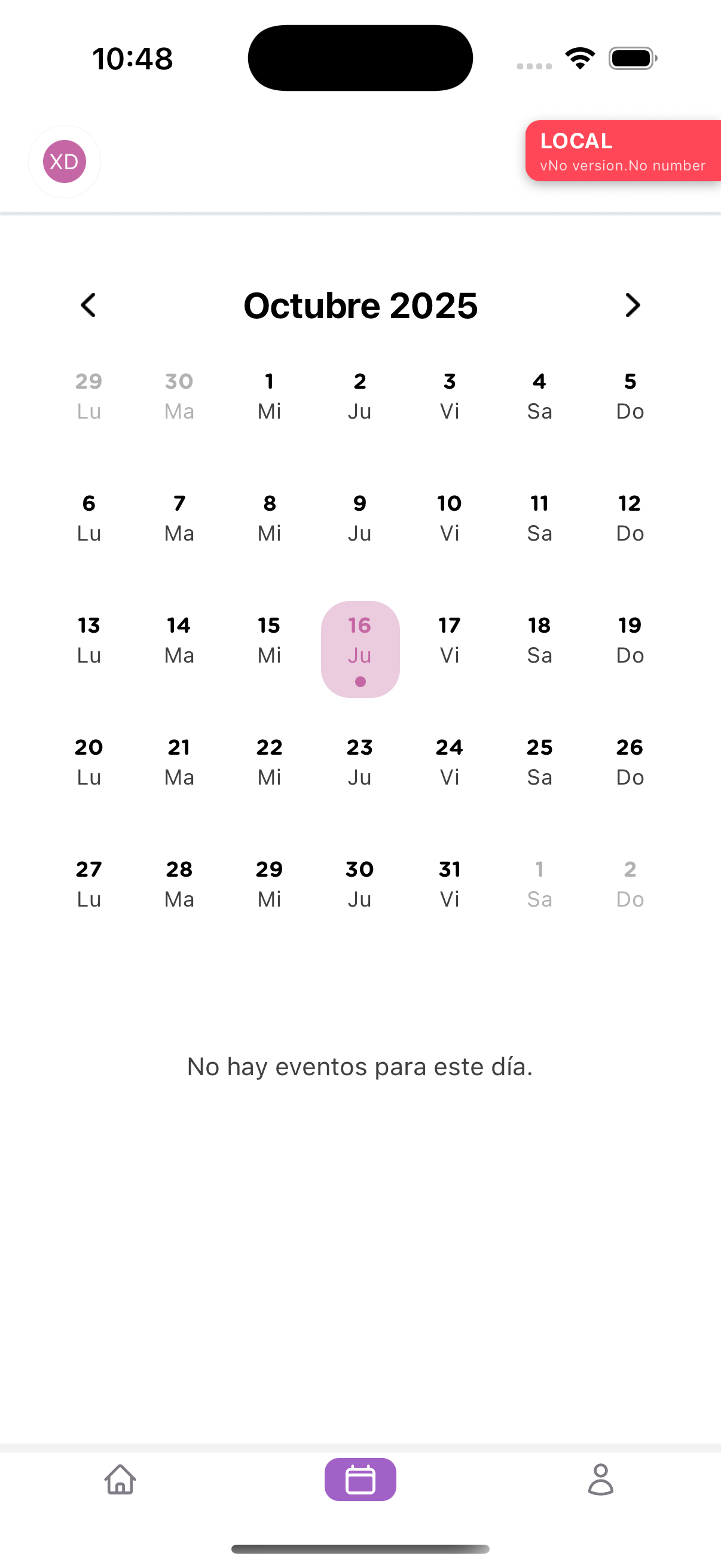Viewport: 721px width, 1568px height.
Task: Click the event dot under day 16
Action: (360, 682)
